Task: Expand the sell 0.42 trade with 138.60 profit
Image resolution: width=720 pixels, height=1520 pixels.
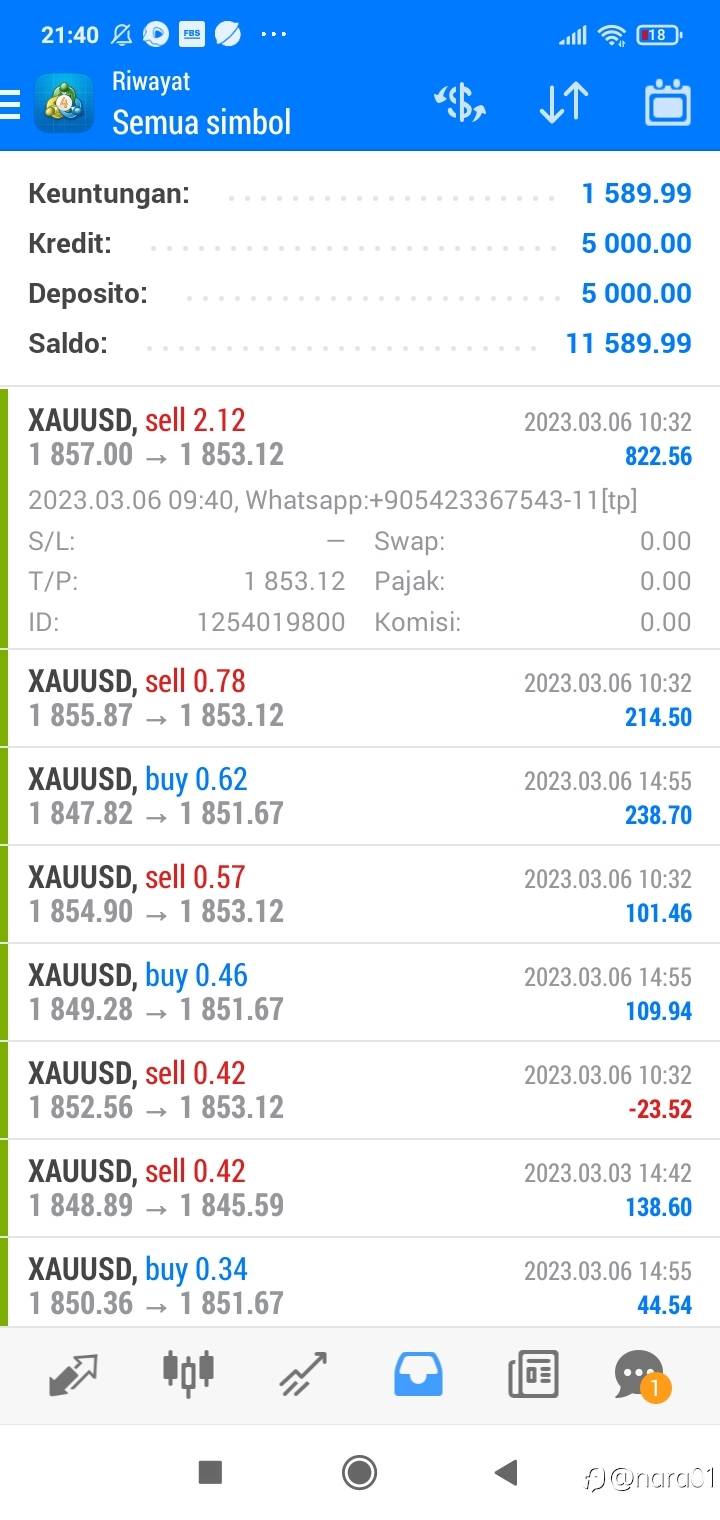Action: coord(360,1188)
